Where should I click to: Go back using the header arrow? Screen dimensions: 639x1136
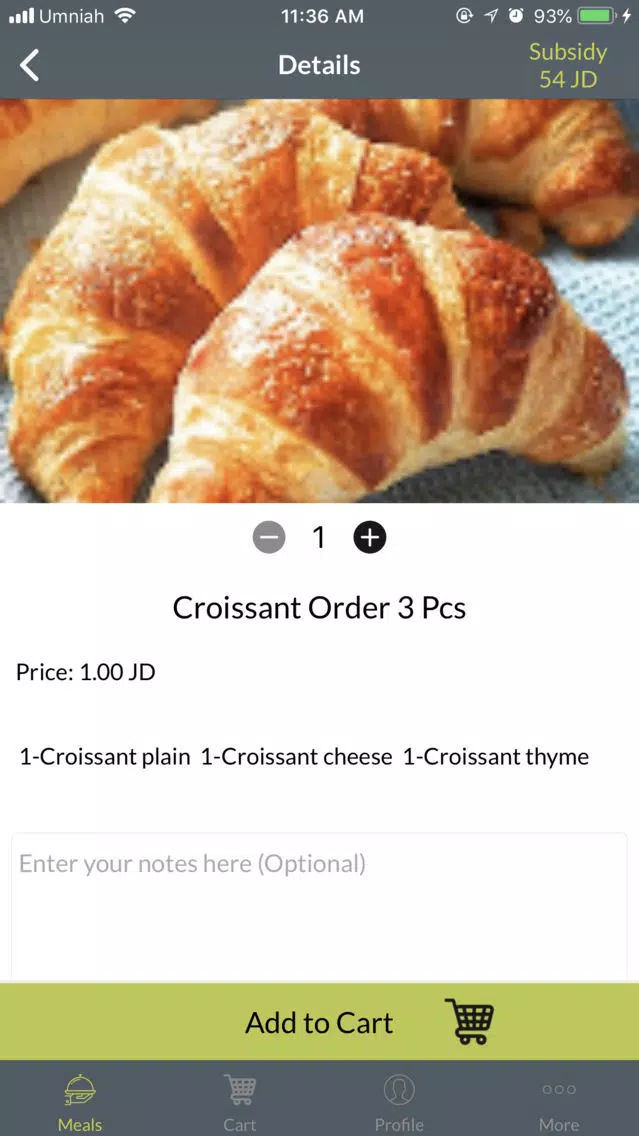(29, 65)
